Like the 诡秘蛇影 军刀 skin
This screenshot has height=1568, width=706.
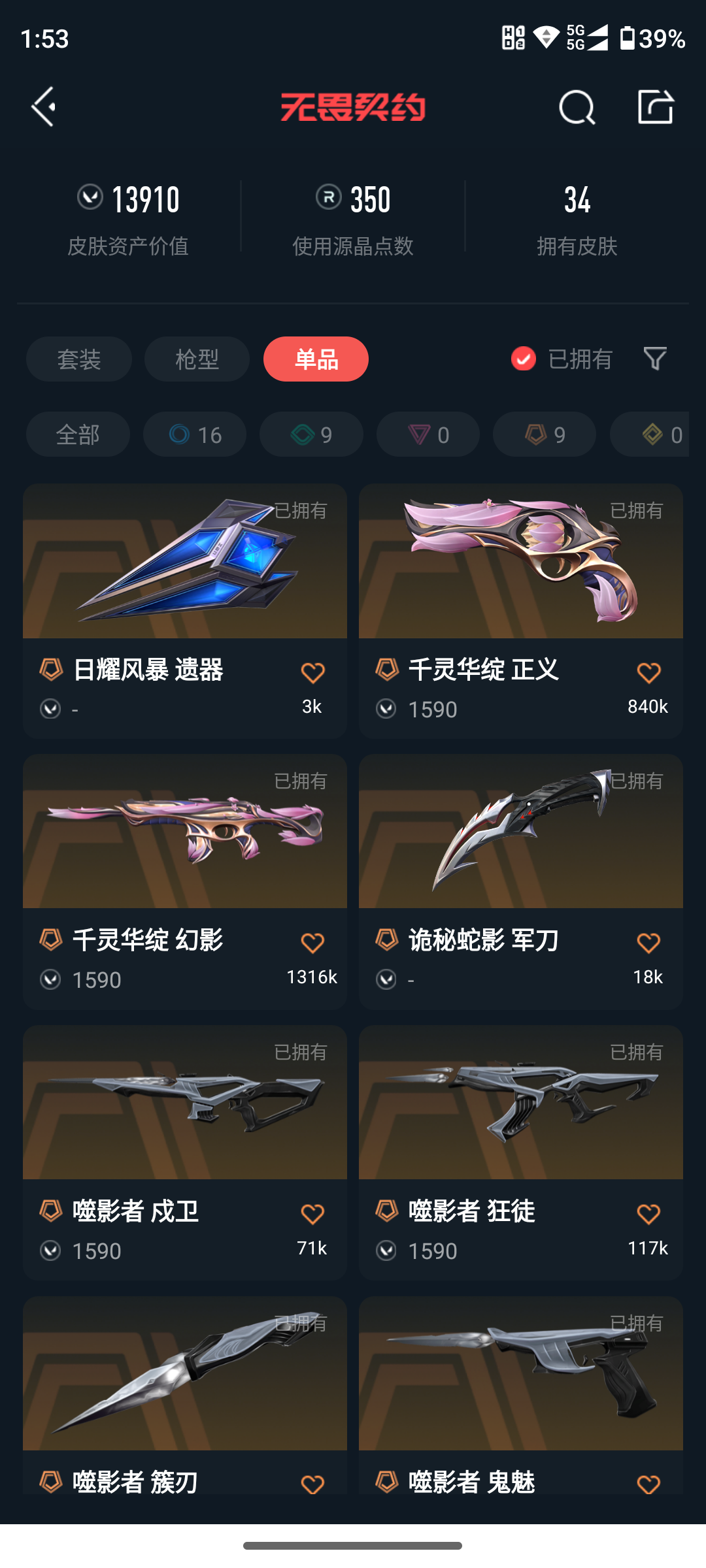[x=648, y=943]
